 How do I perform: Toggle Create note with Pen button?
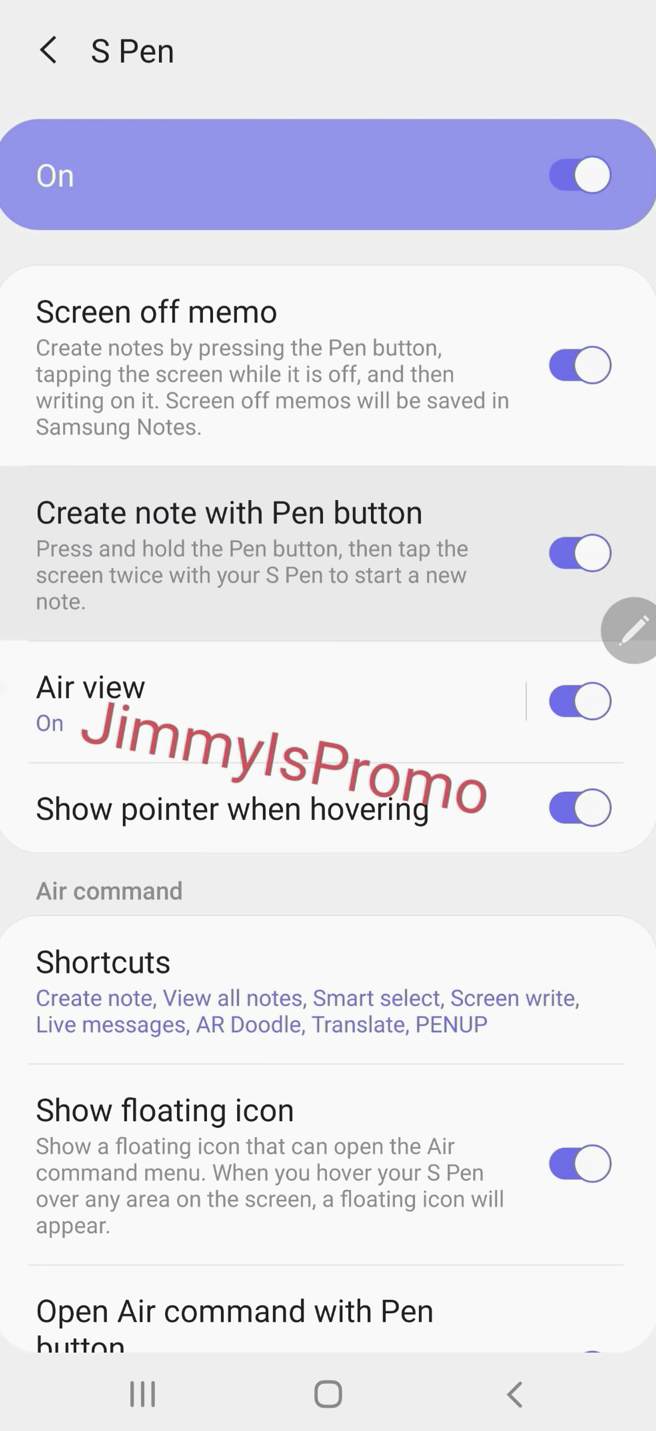tap(580, 553)
